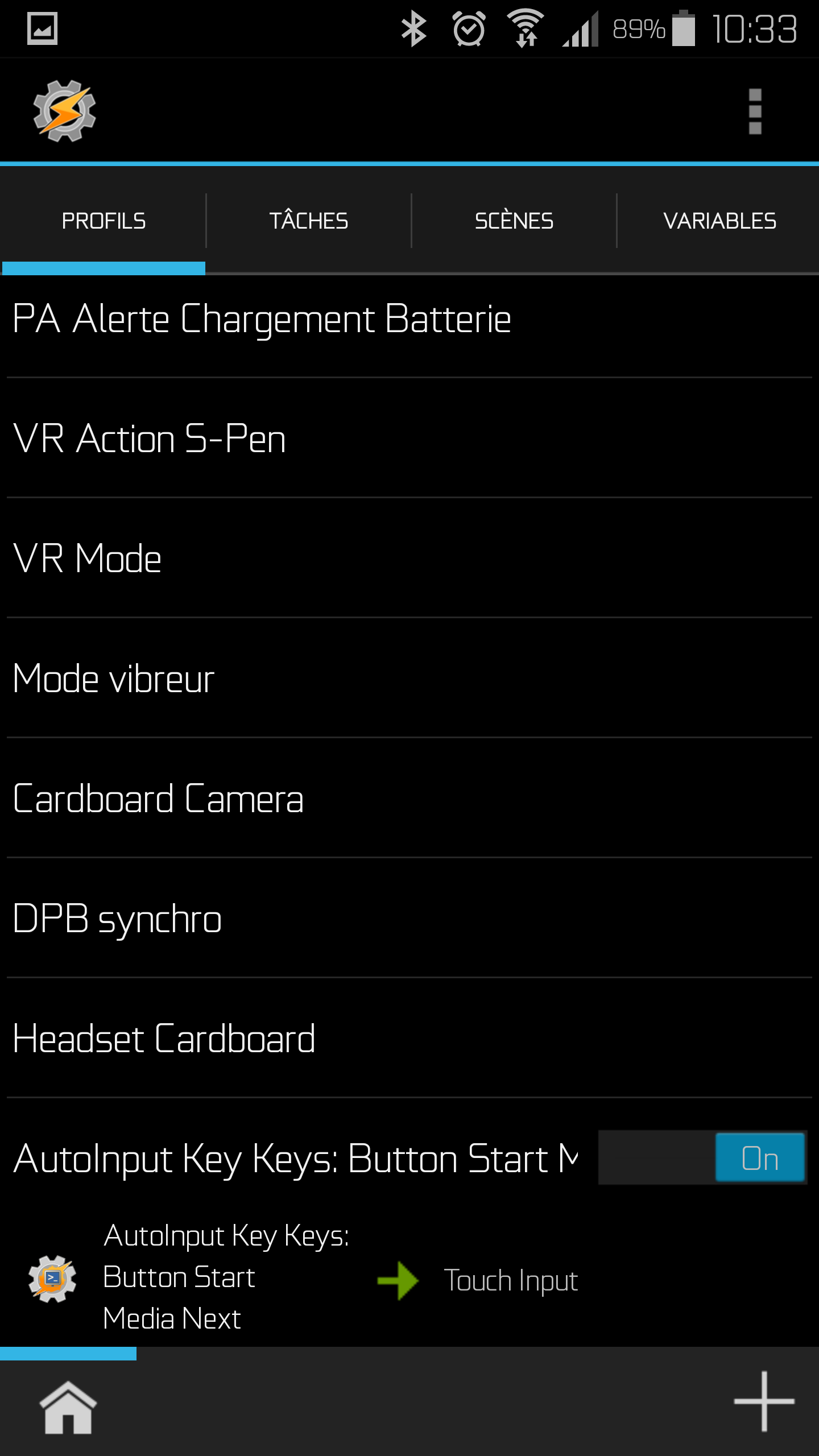Select the Profils tab
819x1456 pixels.
104,221
